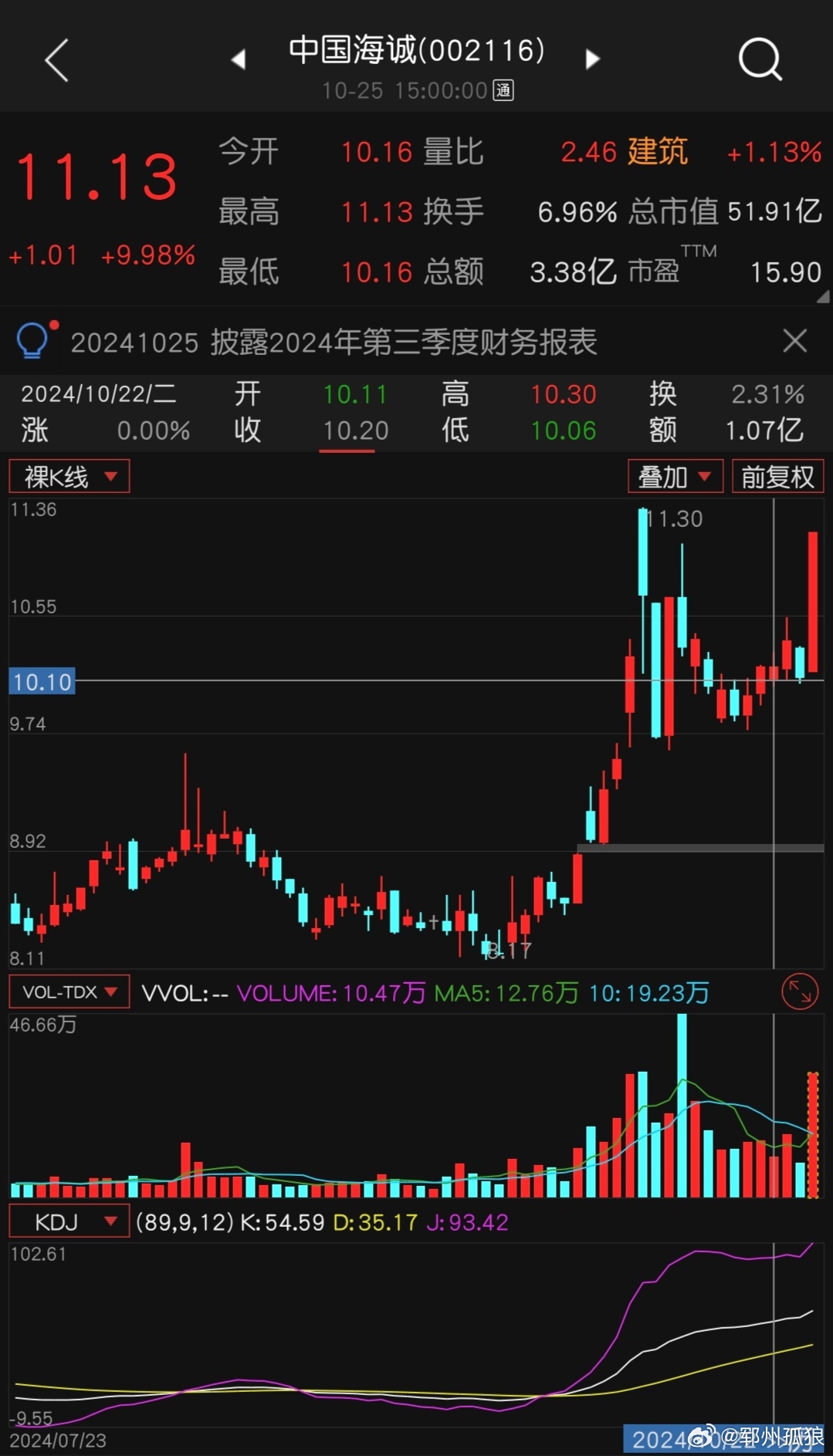Screen dimensions: 833x1456
Task: Open the stock search magnifier
Action: click(760, 59)
